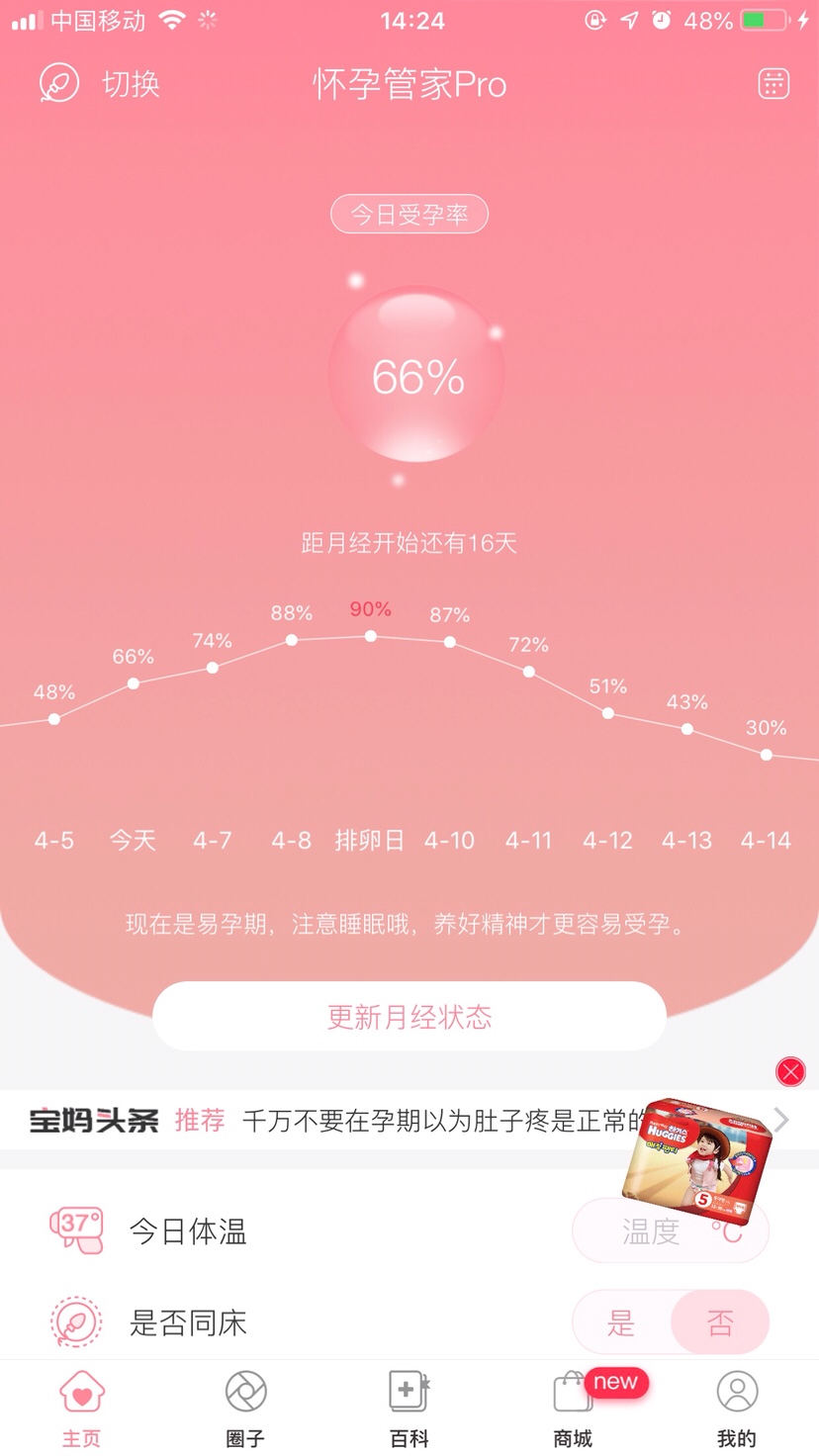Select 4-12 on the fertility chart
Image resolution: width=819 pixels, height=1456 pixels.
click(607, 841)
